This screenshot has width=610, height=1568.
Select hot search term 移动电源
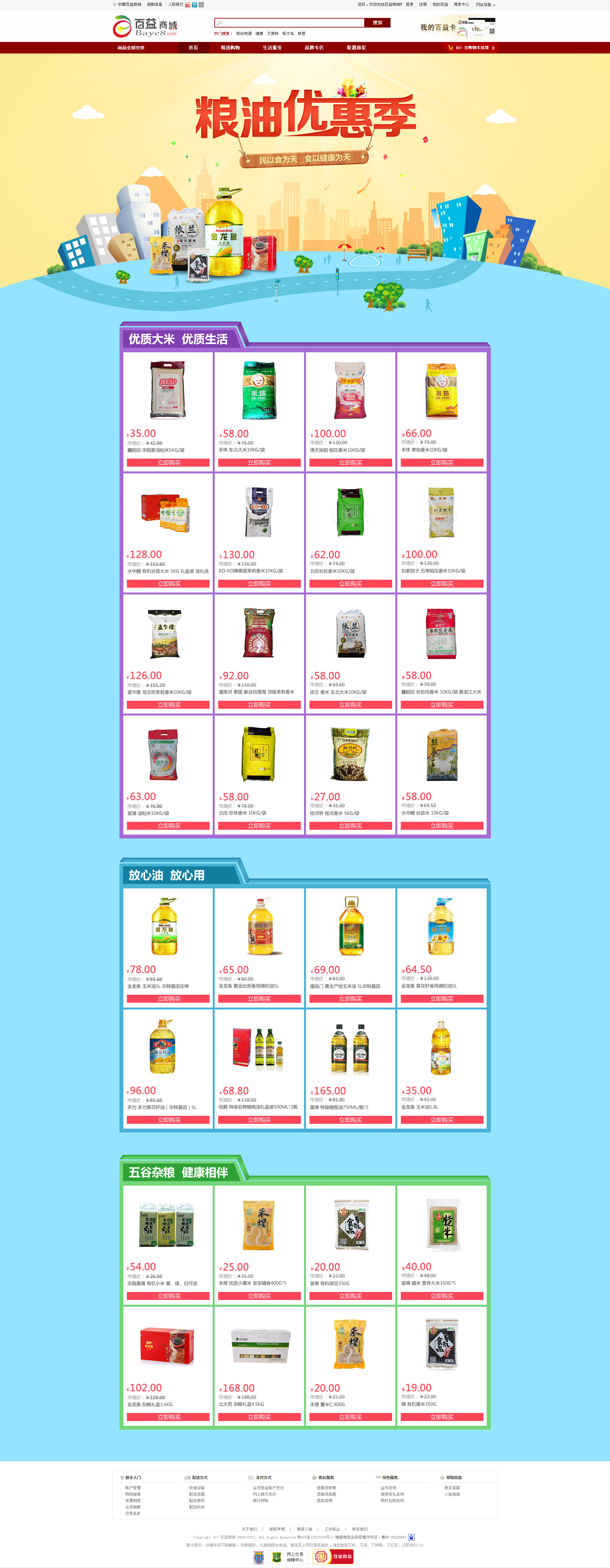click(x=243, y=34)
